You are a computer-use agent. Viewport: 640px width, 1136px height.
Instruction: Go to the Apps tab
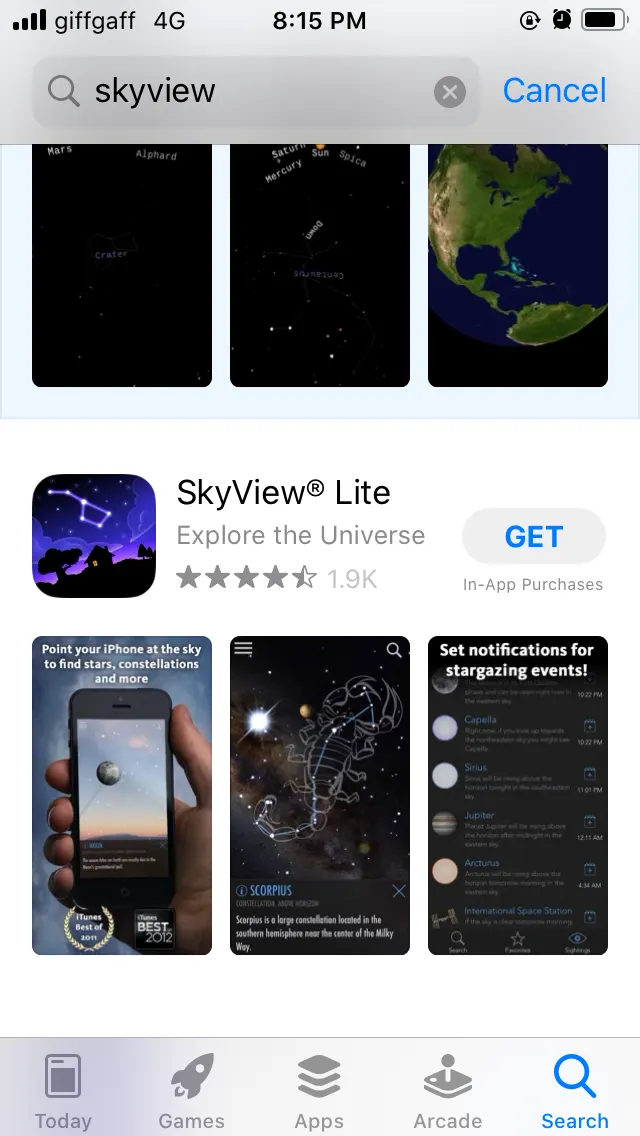(x=319, y=1092)
